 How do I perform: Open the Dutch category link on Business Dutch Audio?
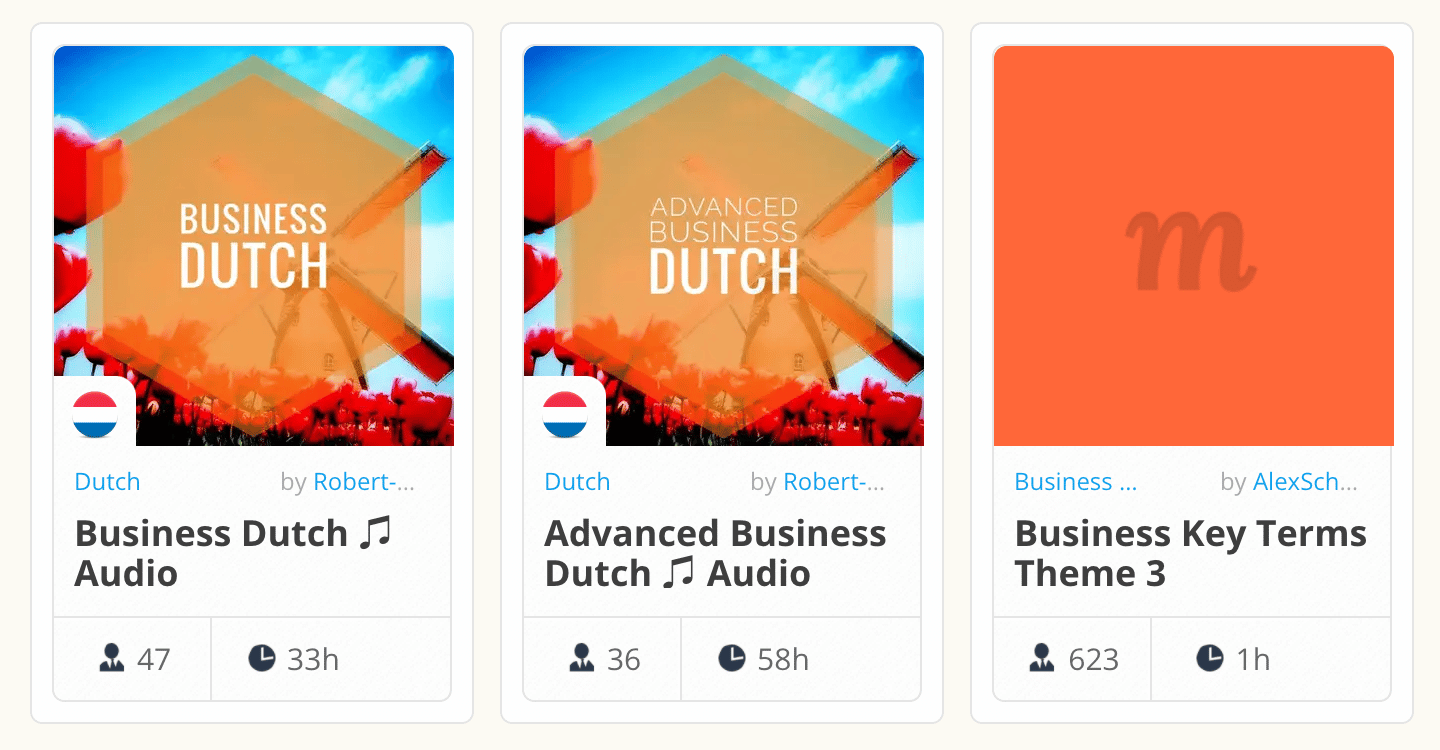pos(107,482)
